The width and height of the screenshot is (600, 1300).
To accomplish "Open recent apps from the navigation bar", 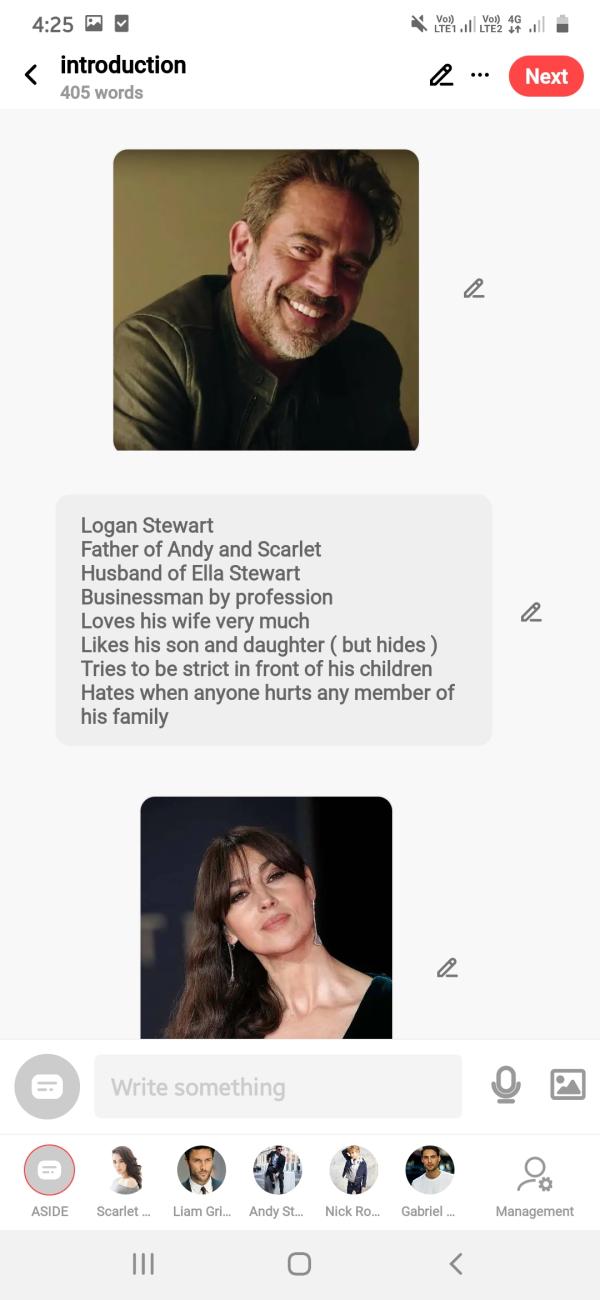I will point(143,1264).
